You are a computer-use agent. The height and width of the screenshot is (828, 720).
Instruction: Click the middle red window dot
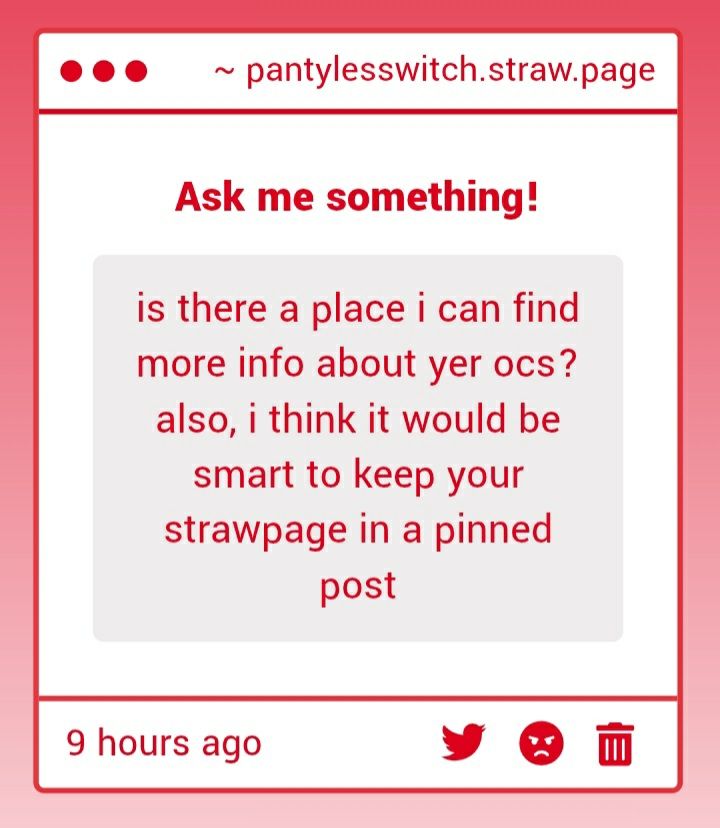(x=104, y=71)
